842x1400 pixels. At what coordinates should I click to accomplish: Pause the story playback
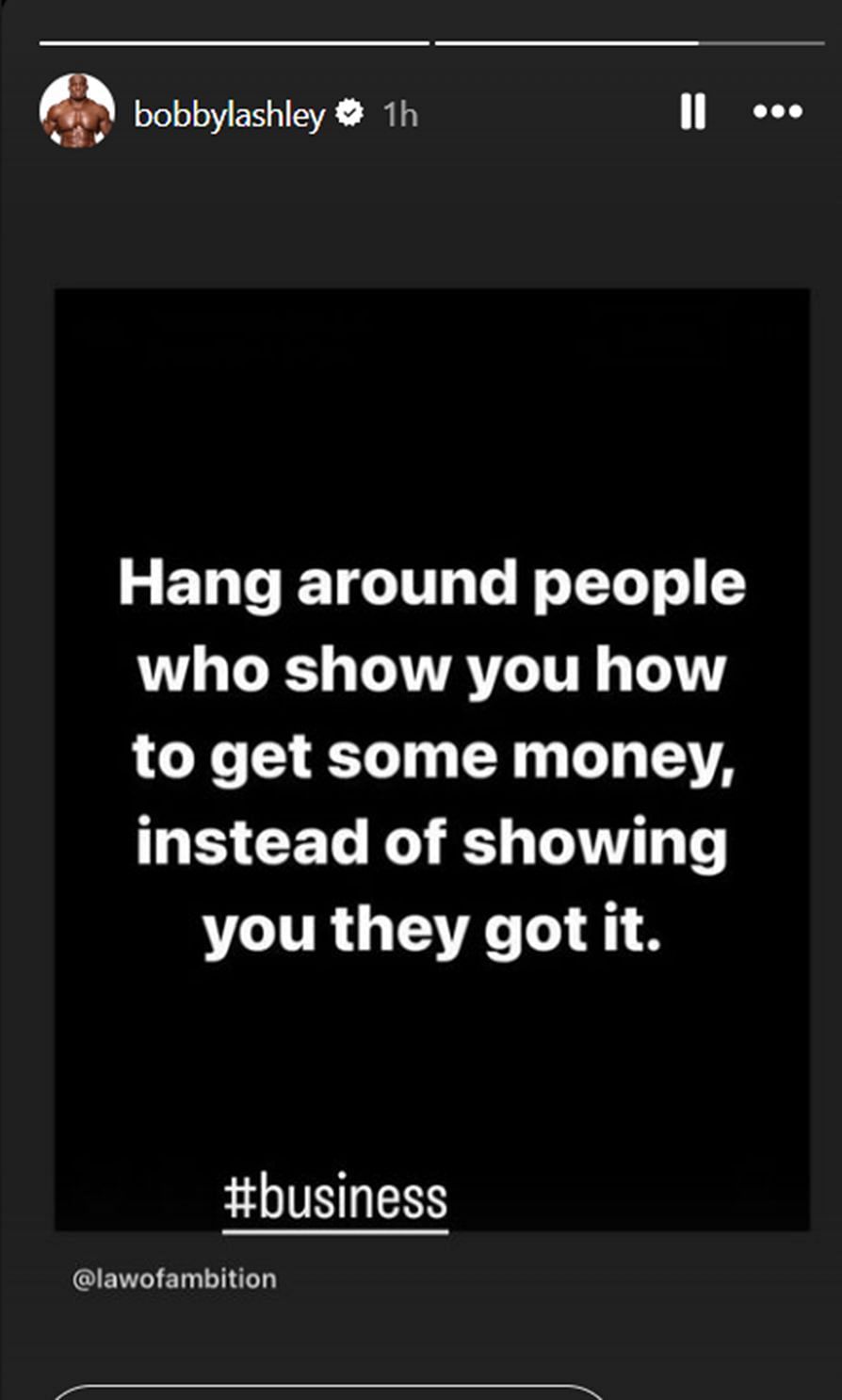[692, 112]
